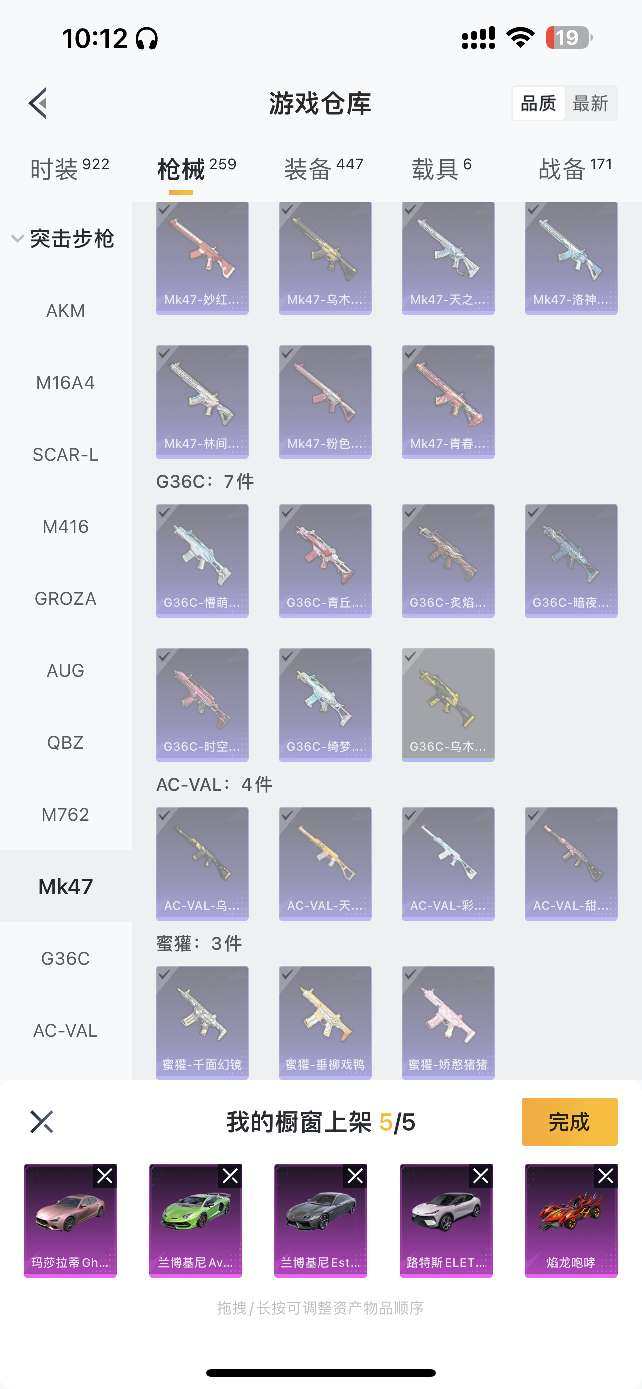Select M416 in the weapon list
The height and width of the screenshot is (1389, 642).
tap(65, 527)
